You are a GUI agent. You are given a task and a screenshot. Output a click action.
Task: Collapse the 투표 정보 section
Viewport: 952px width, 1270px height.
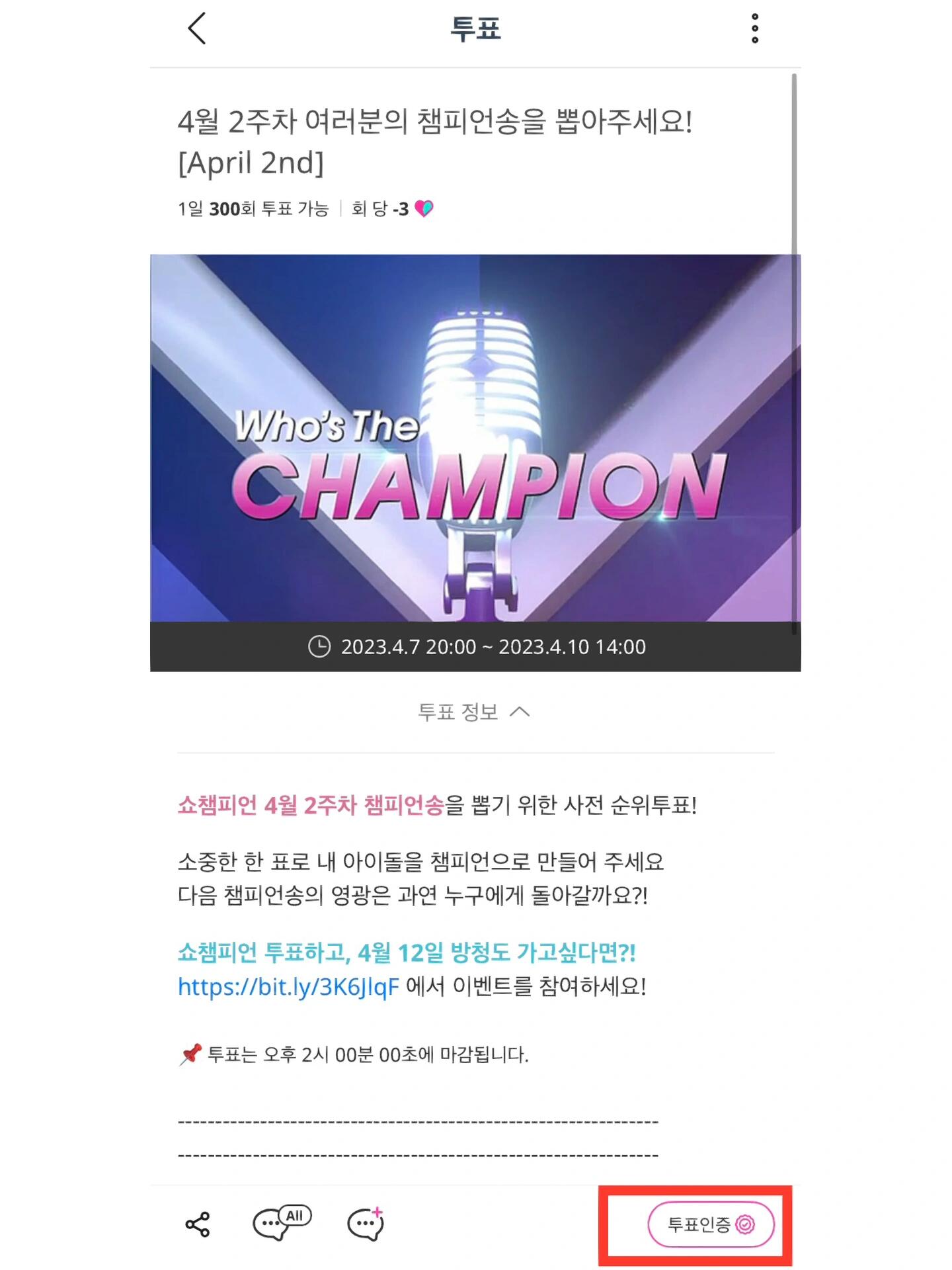[x=474, y=712]
